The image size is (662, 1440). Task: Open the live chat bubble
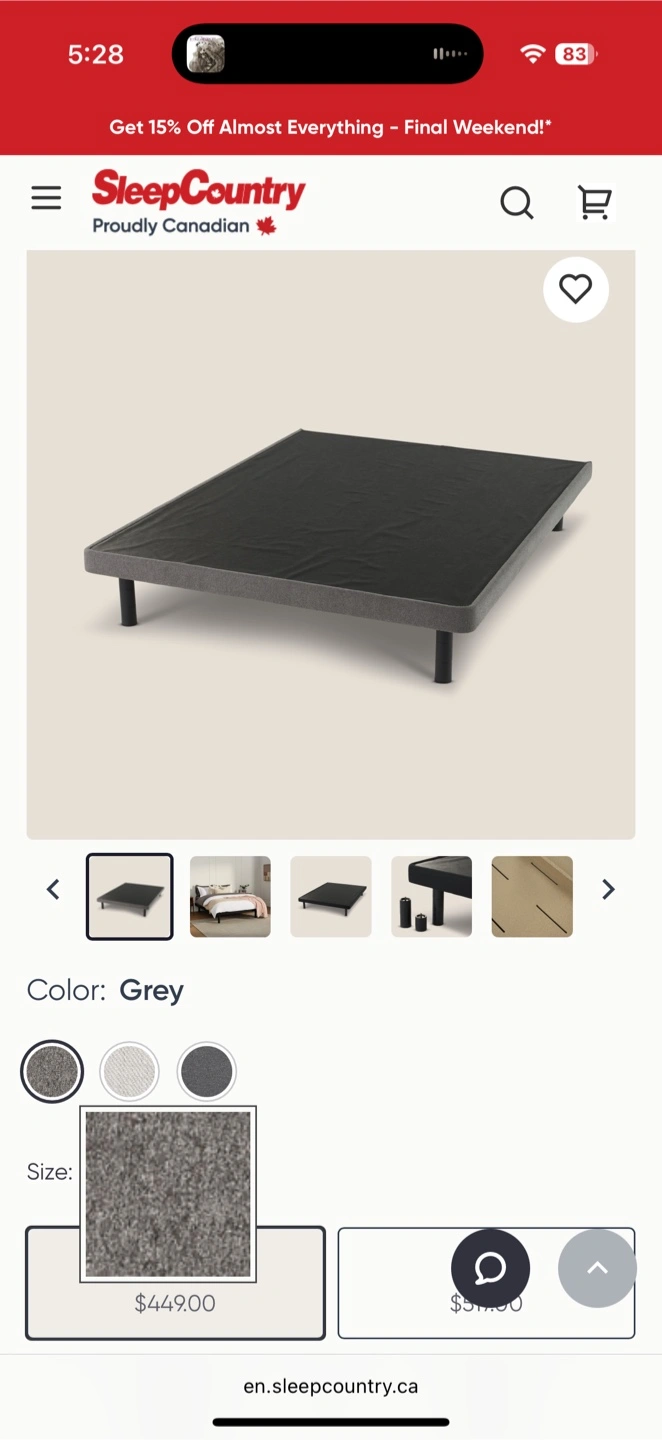click(490, 1268)
